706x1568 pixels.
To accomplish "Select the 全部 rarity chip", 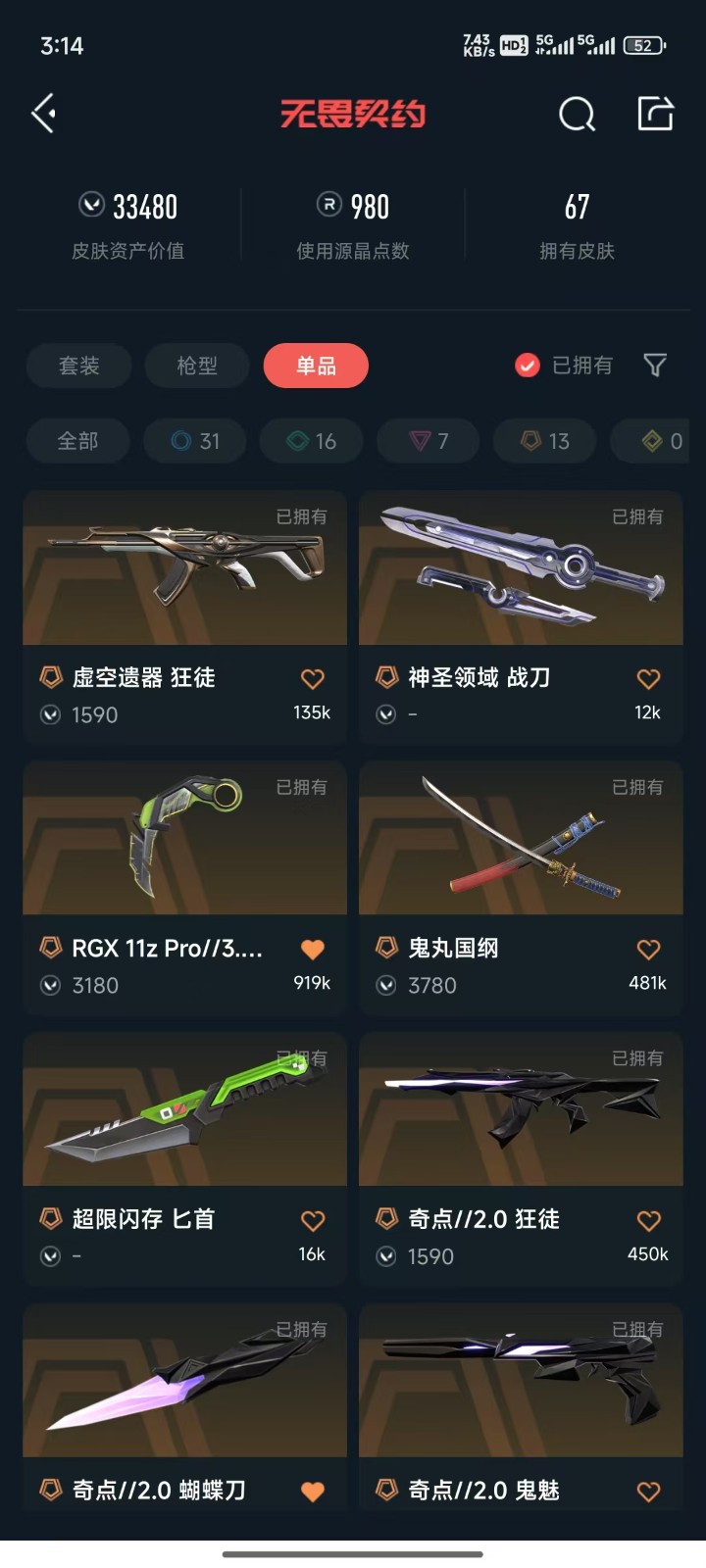I will pyautogui.click(x=77, y=441).
